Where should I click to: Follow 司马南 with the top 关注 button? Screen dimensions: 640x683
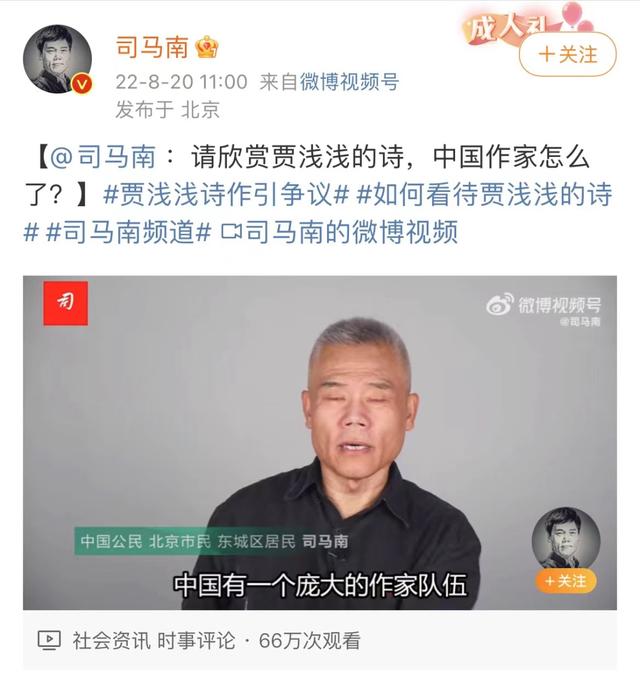pos(567,54)
